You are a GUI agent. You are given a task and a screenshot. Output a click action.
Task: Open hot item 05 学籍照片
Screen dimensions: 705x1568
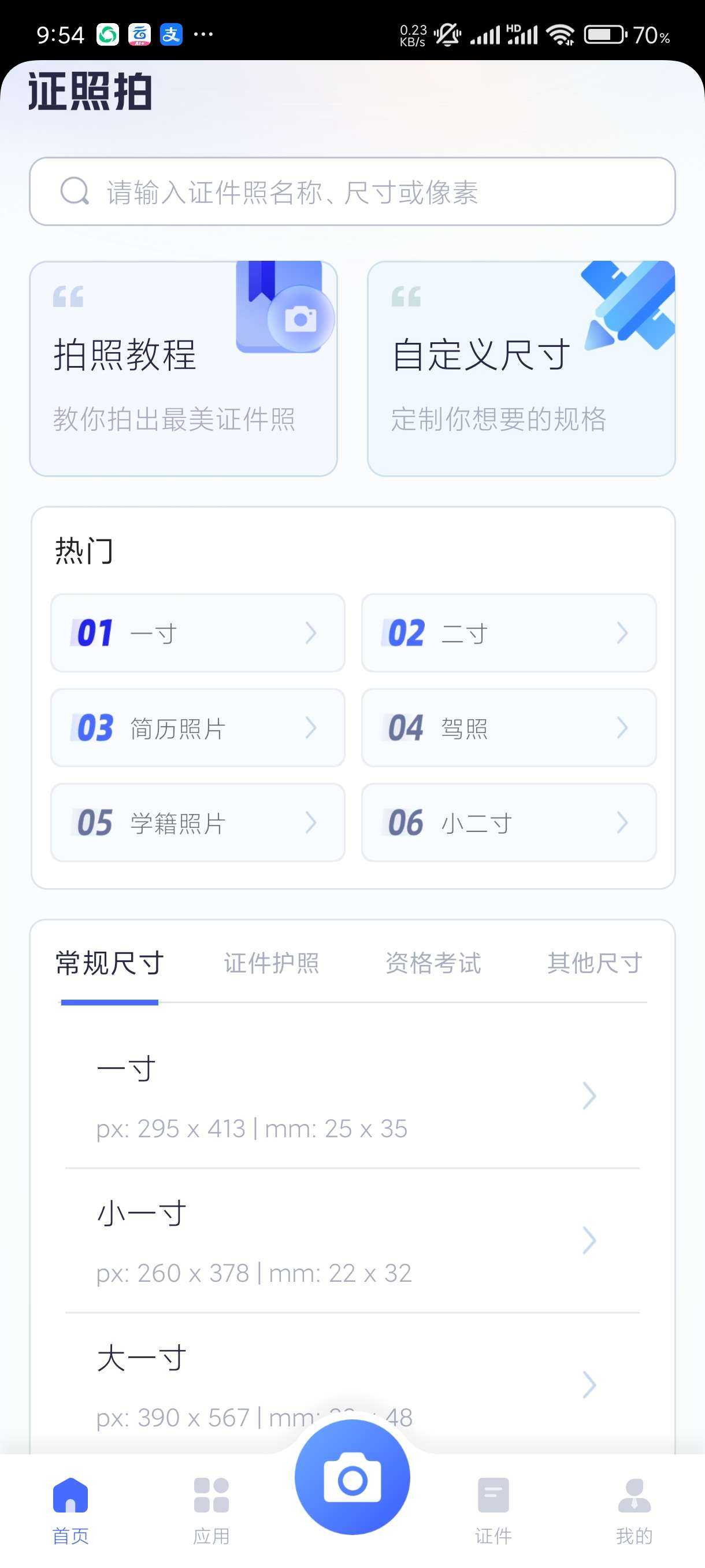pyautogui.click(x=198, y=822)
